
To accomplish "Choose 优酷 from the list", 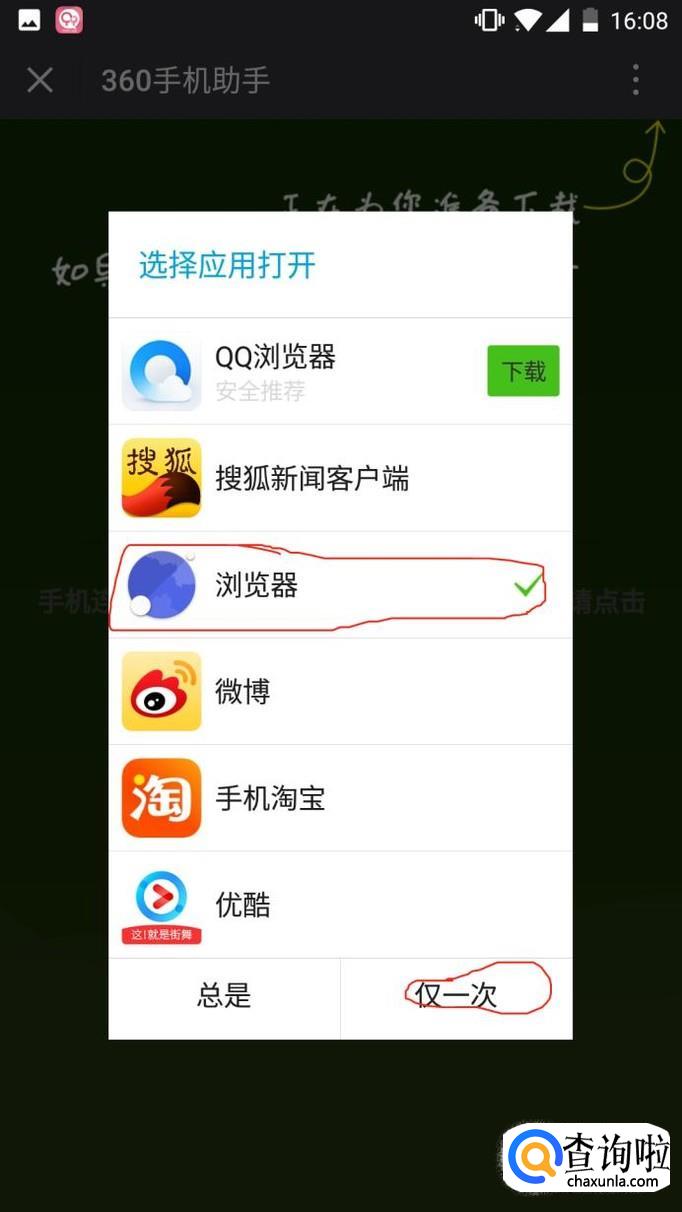I will (340, 905).
